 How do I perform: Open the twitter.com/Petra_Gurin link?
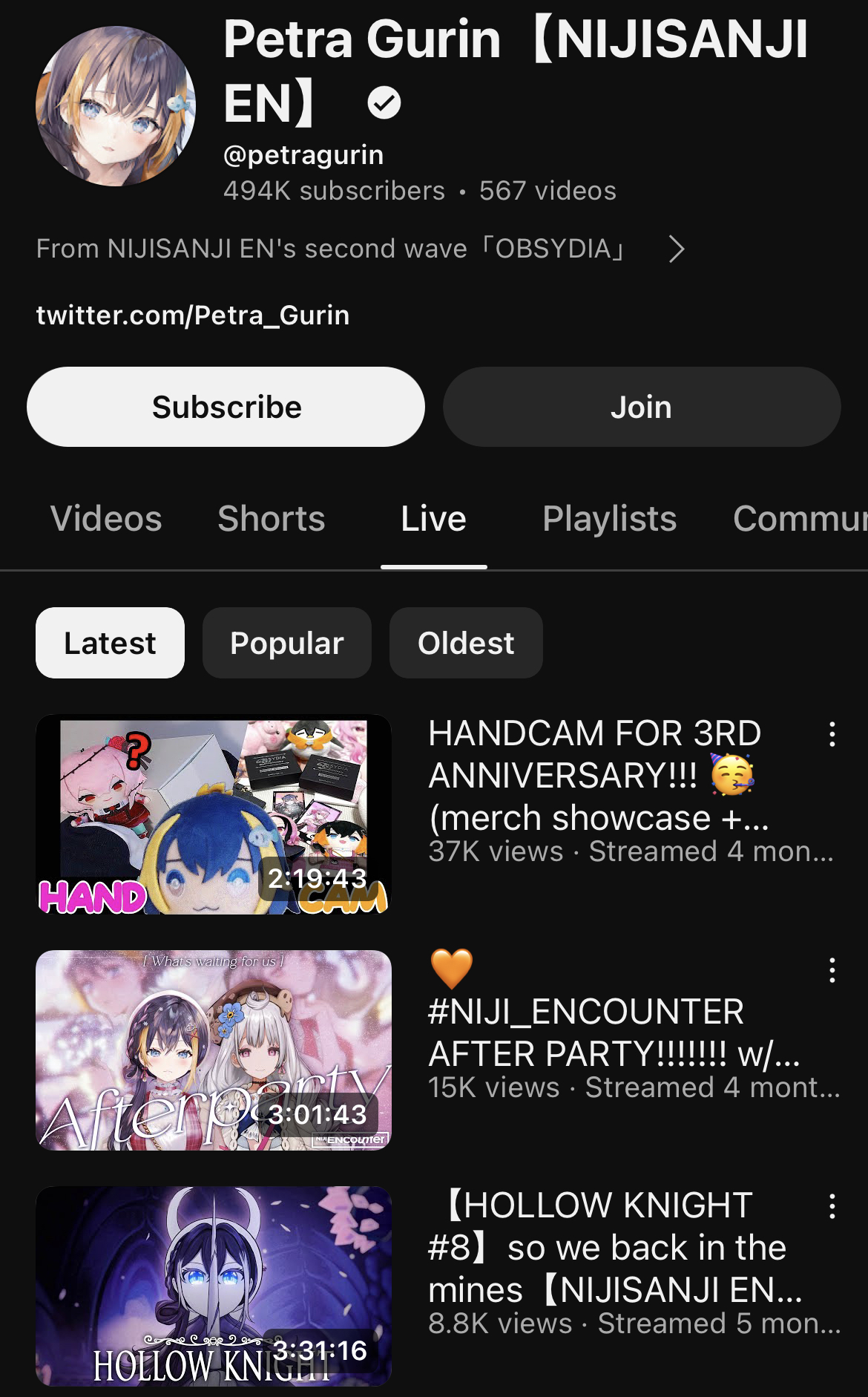[x=193, y=315]
